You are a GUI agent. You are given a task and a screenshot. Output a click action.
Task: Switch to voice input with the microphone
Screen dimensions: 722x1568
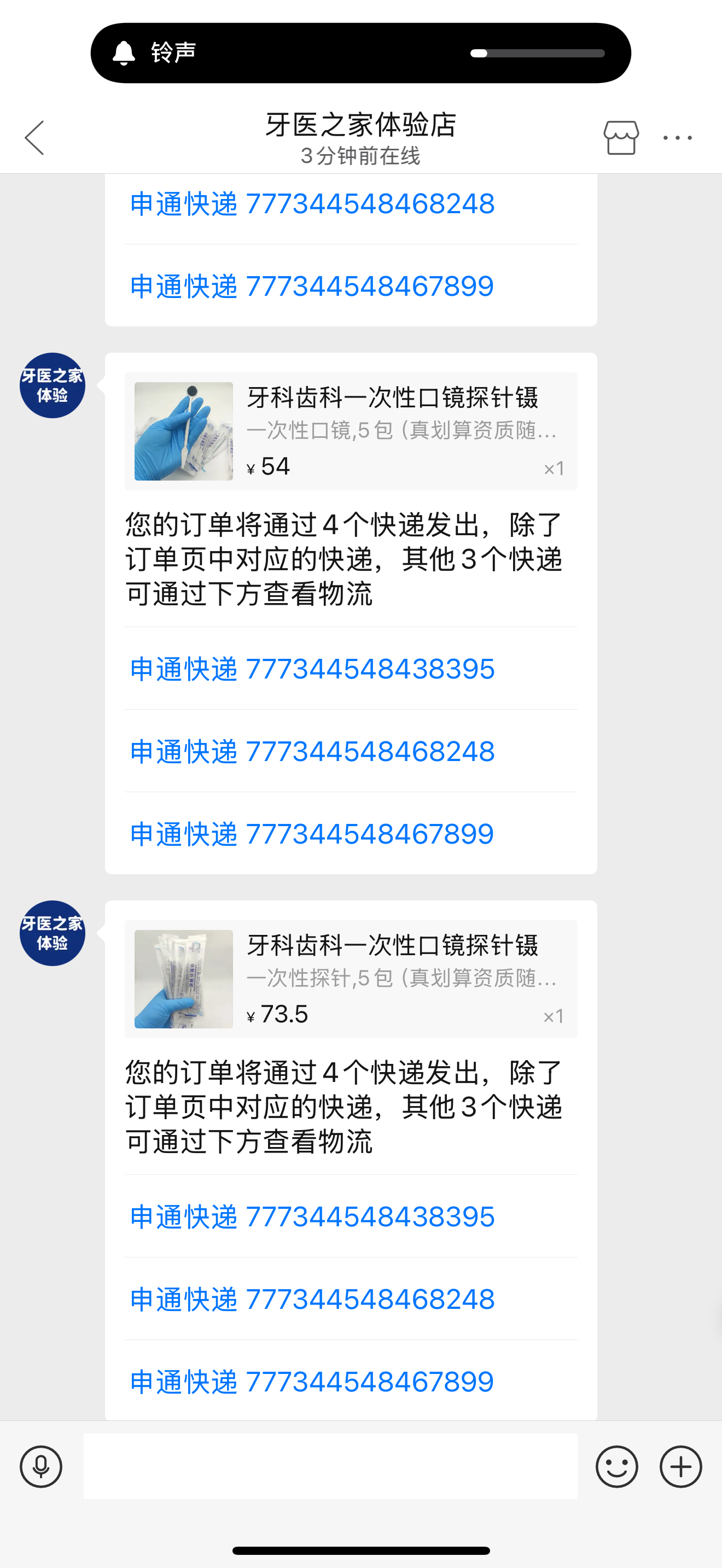[x=41, y=1467]
